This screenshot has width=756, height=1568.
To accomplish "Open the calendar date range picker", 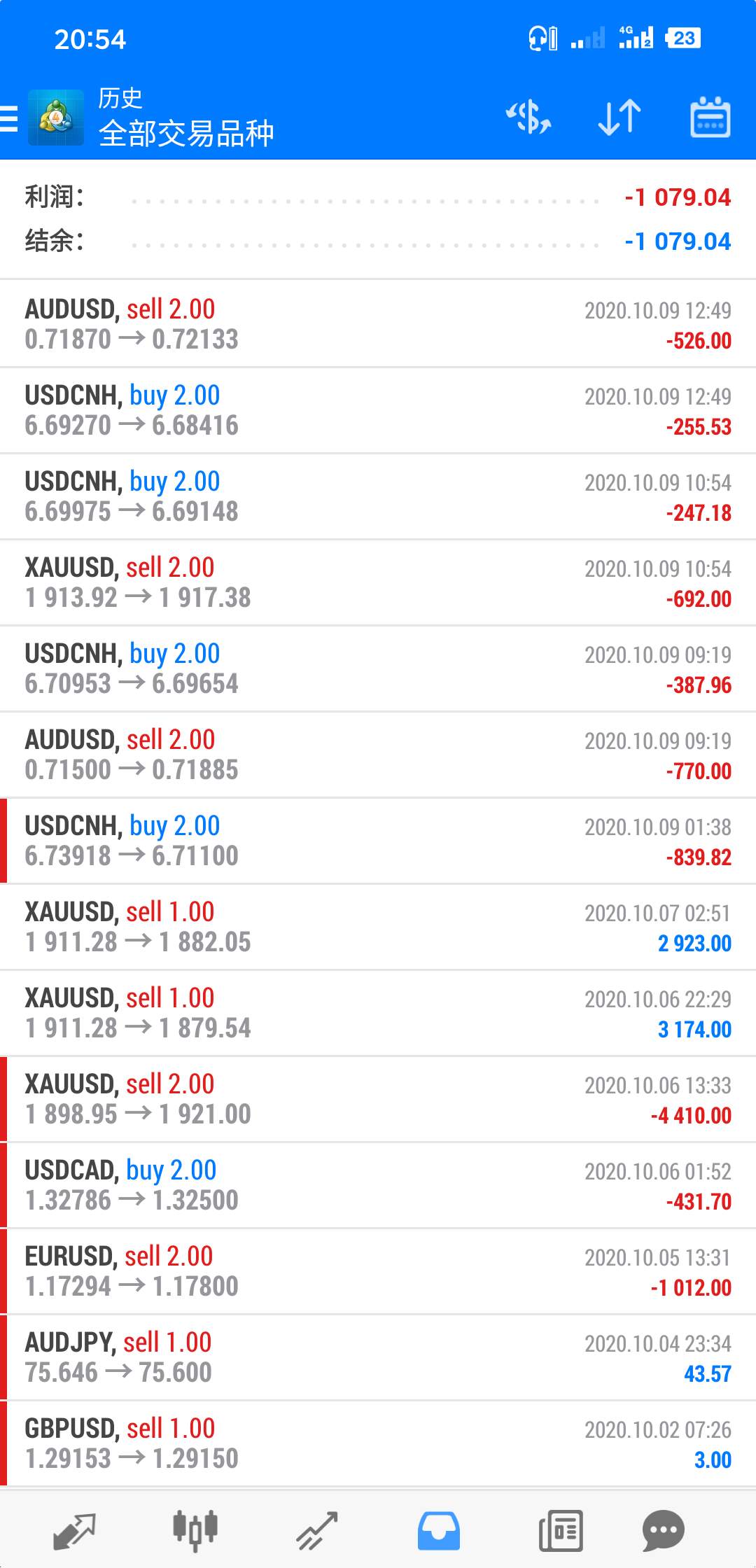I will (x=710, y=117).
